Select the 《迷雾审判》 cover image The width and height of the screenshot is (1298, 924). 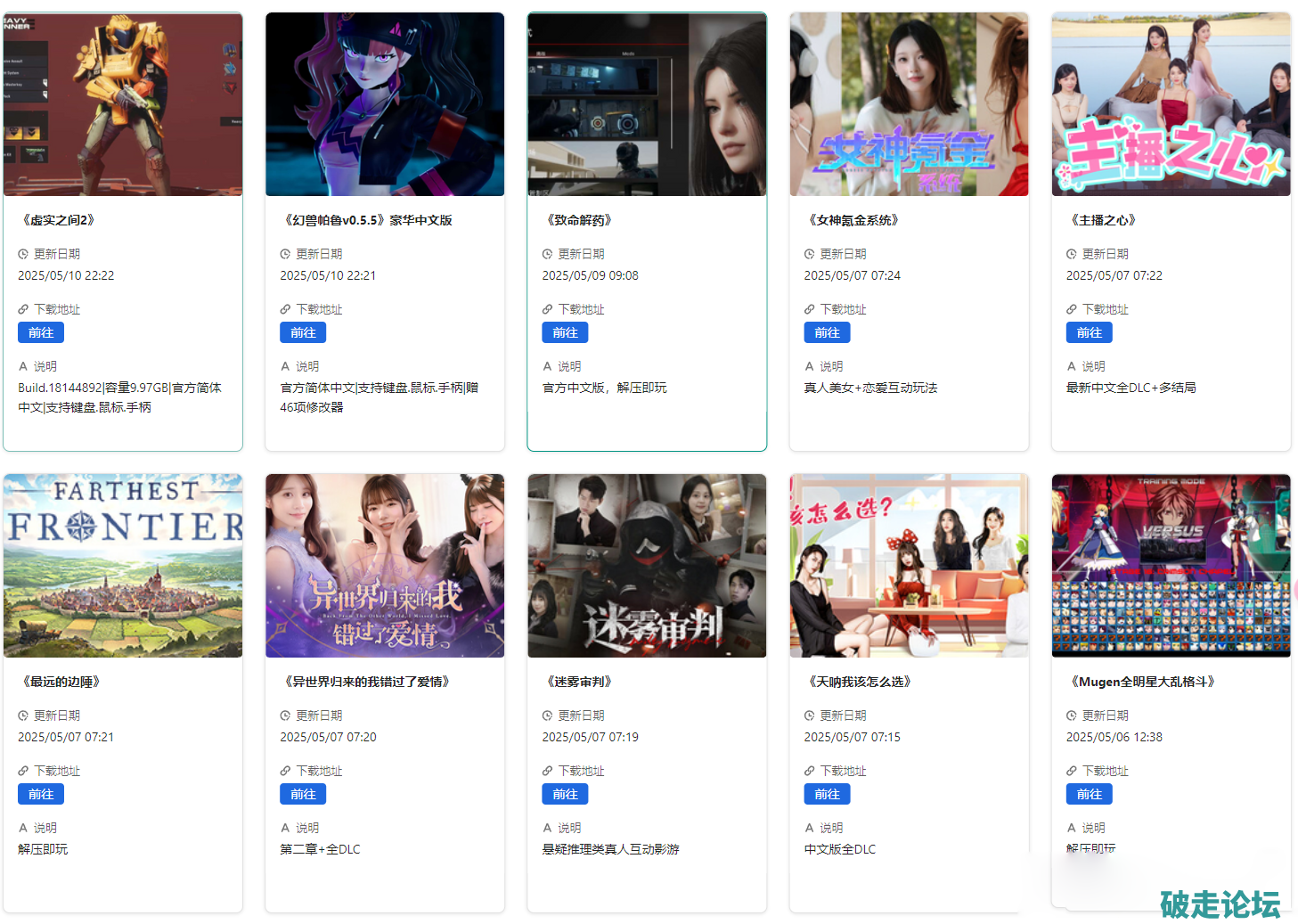(647, 566)
